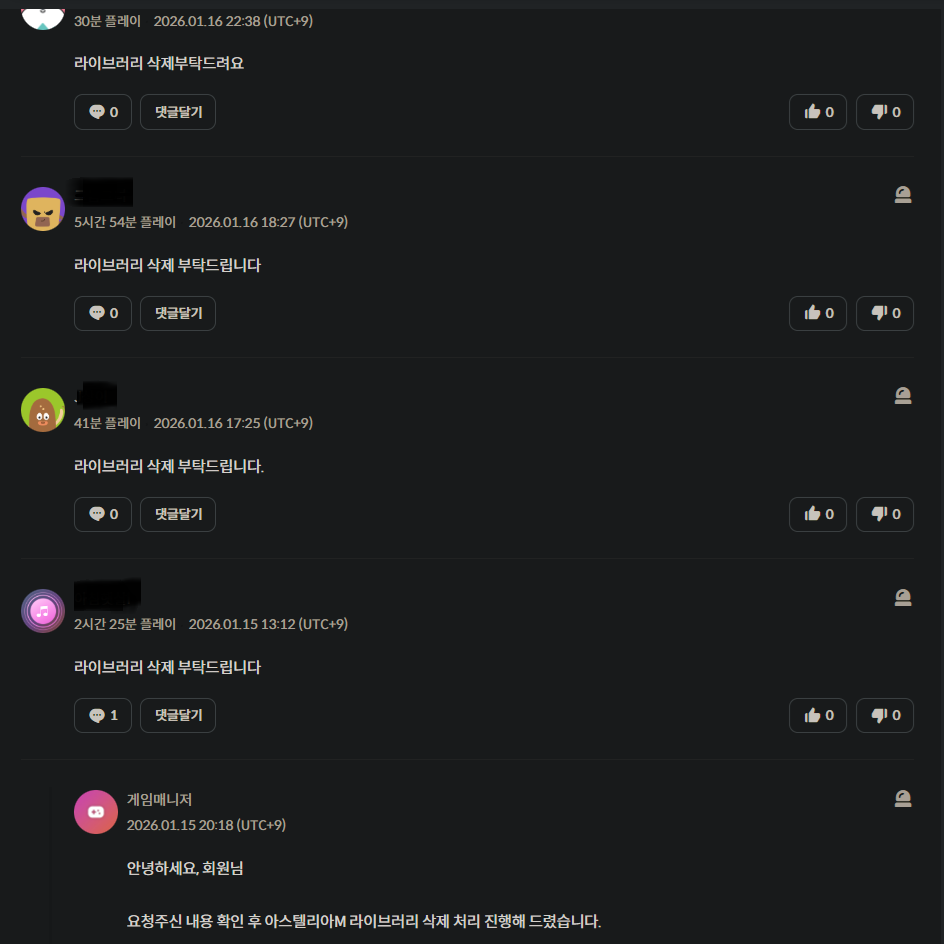The image size is (944, 944).
Task: Report the comment posted at 17:25
Action: click(x=903, y=396)
